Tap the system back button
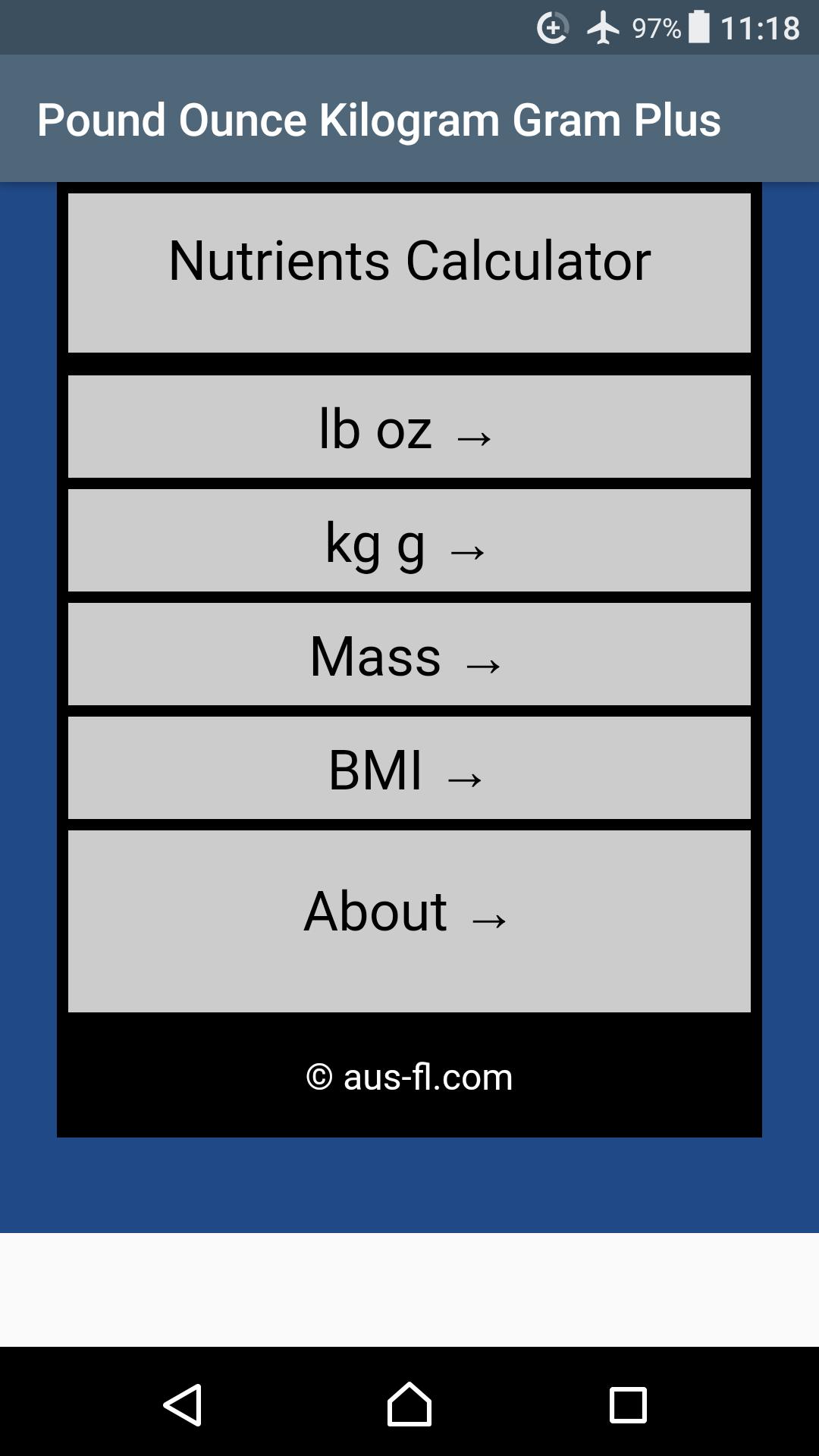Screen dimensions: 819x1456 point(183,1405)
